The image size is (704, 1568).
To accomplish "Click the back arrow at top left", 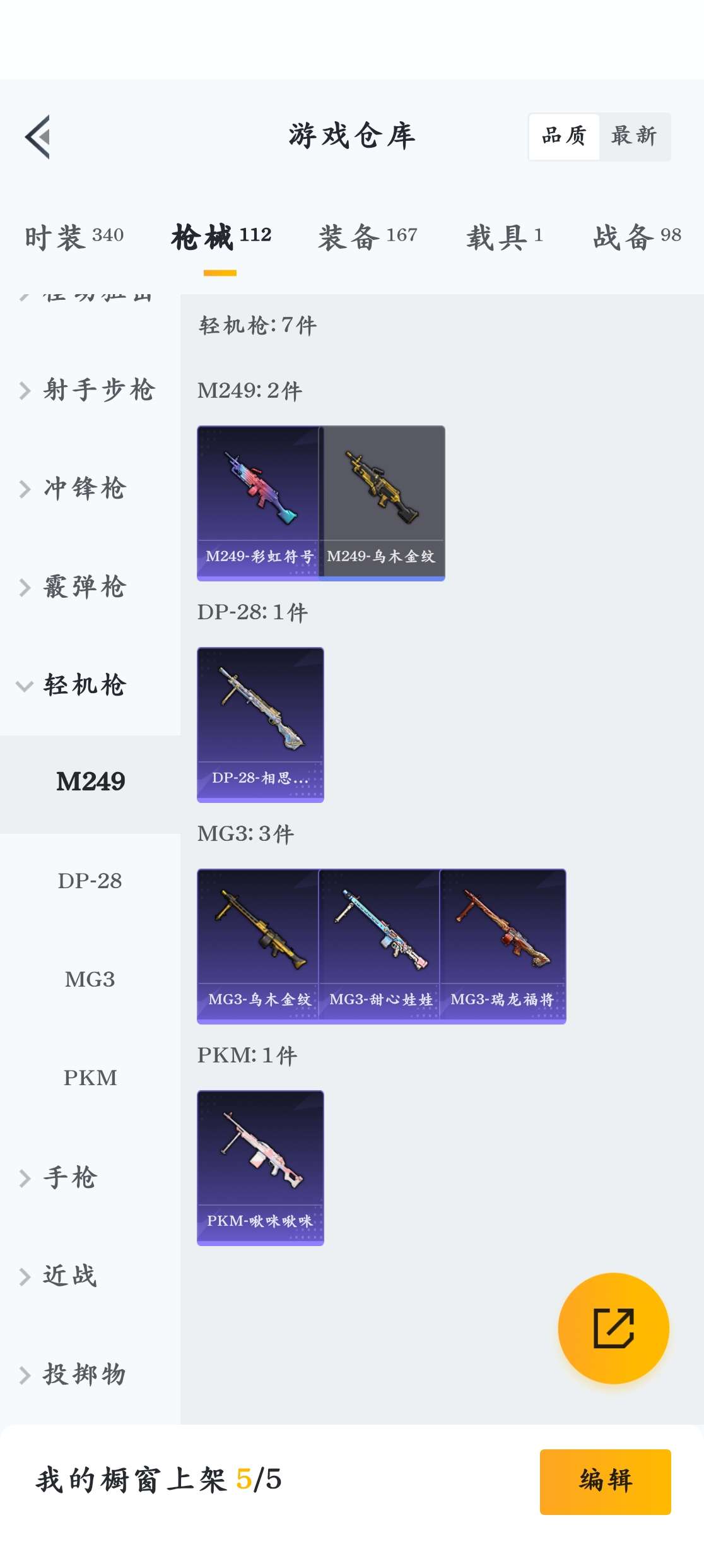I will point(37,137).
